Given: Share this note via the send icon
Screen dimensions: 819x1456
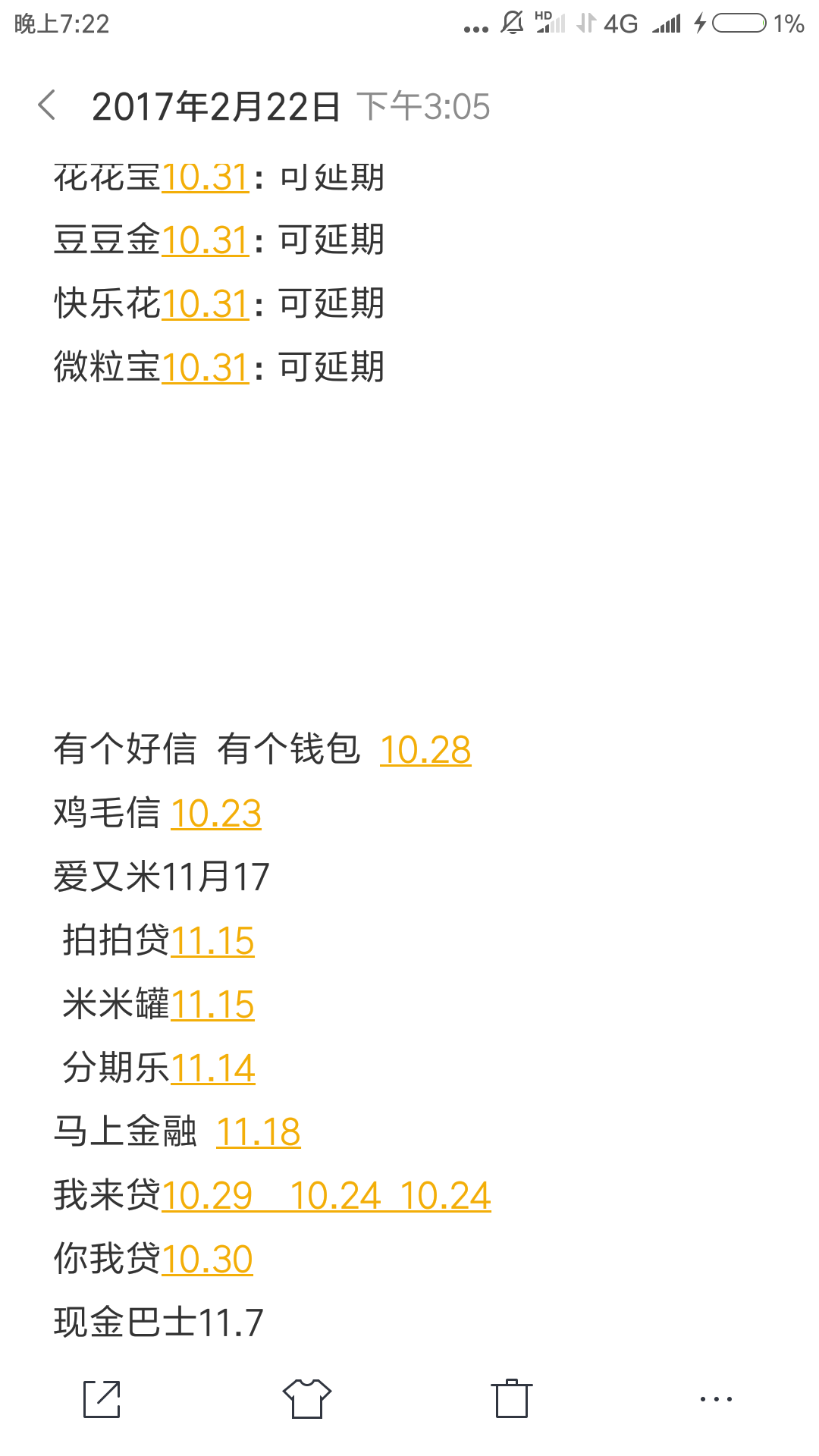Looking at the screenshot, I should pos(102,1398).
